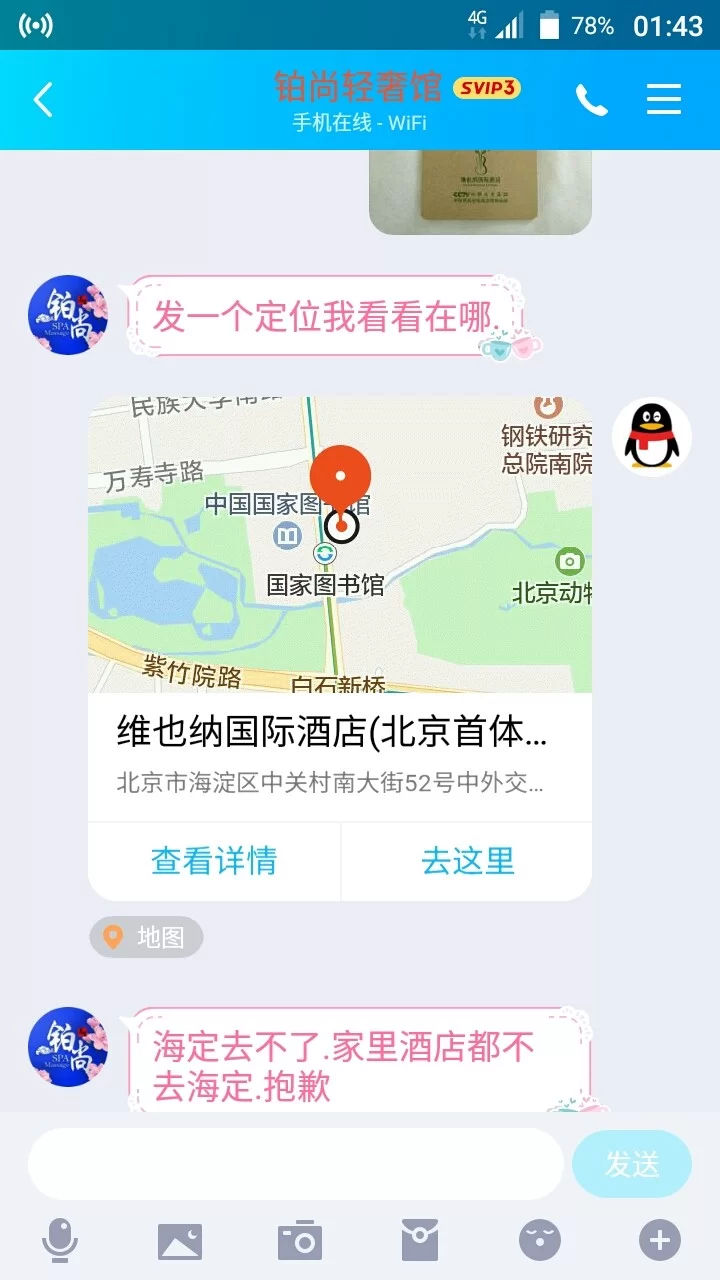
Task: Open more options with the plus icon
Action: point(660,1241)
